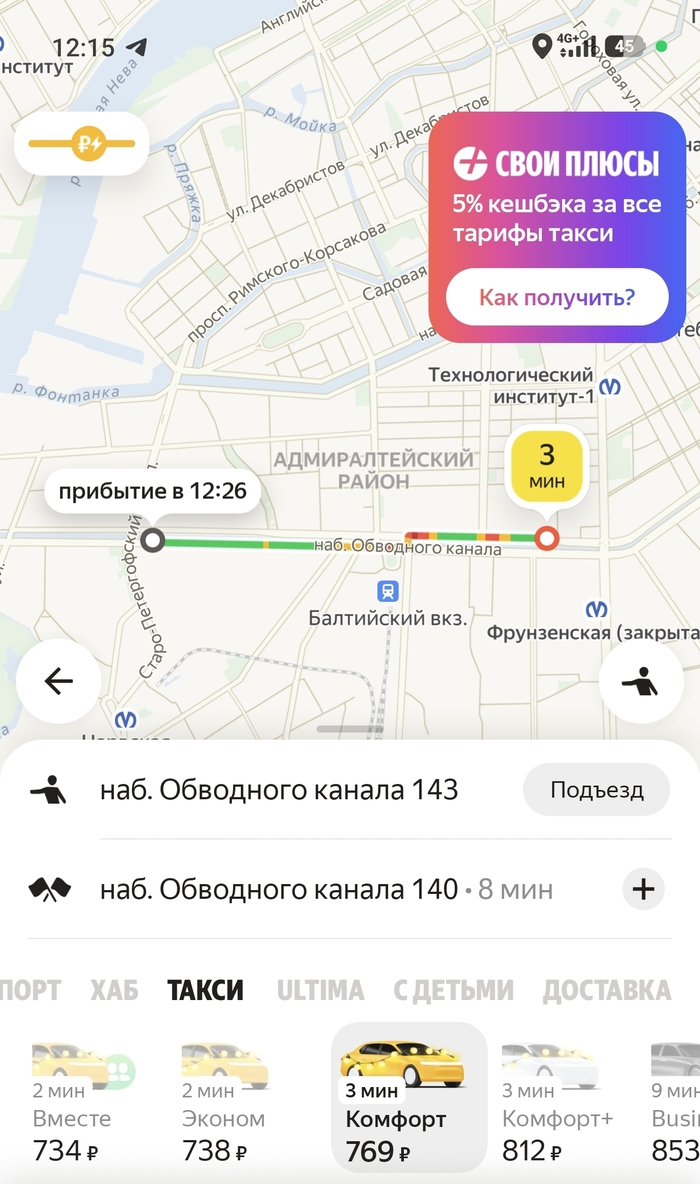The image size is (700, 1197).
Task: Tap the pickup point locator button
Action: pos(641,681)
